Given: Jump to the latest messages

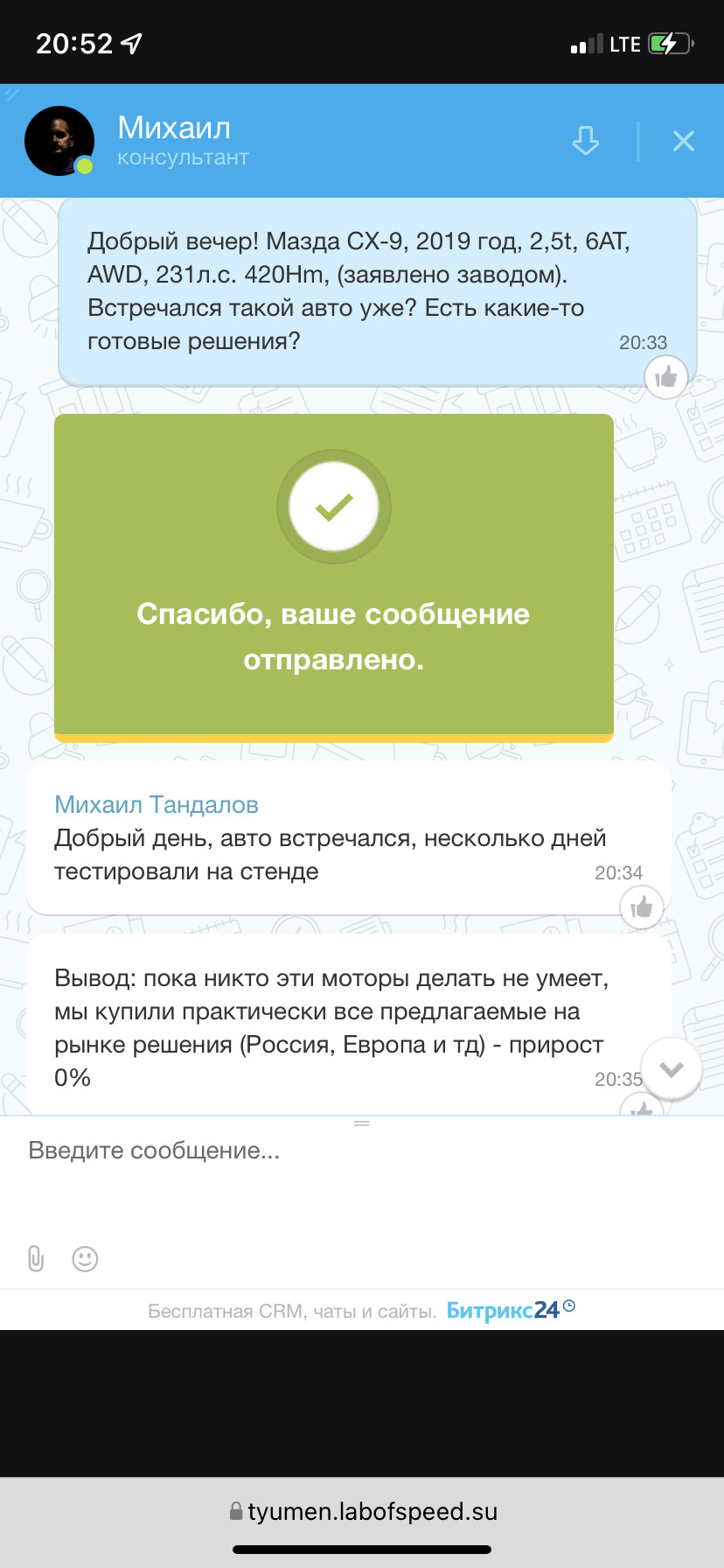Looking at the screenshot, I should click(671, 1068).
